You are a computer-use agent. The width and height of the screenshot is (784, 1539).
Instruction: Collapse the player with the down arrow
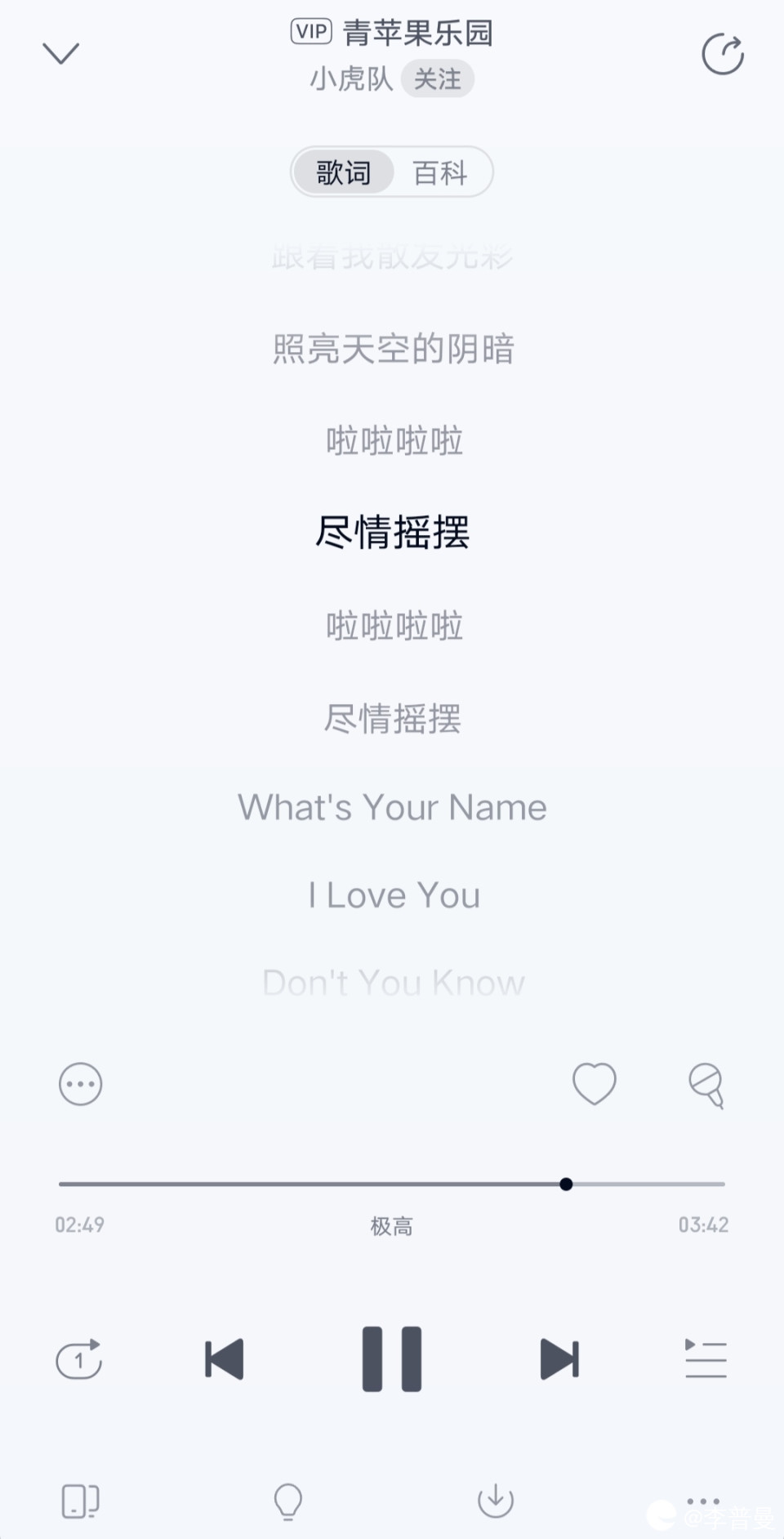point(60,54)
